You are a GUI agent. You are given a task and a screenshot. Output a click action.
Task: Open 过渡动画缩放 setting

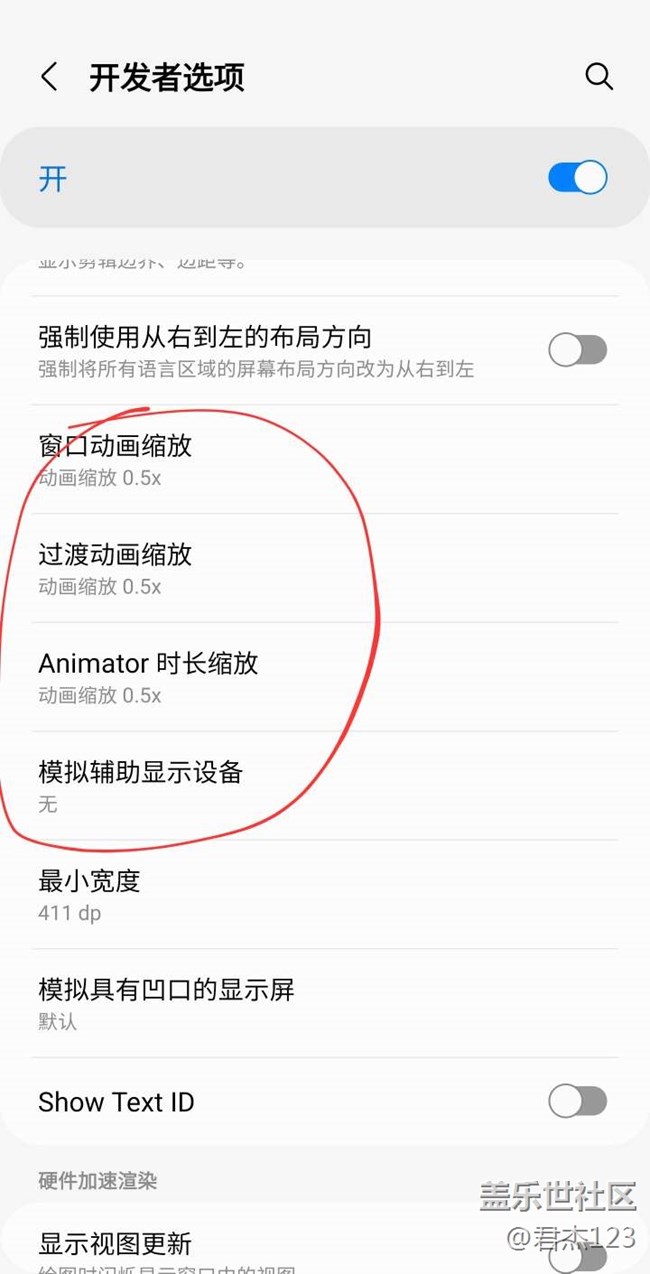click(x=325, y=569)
